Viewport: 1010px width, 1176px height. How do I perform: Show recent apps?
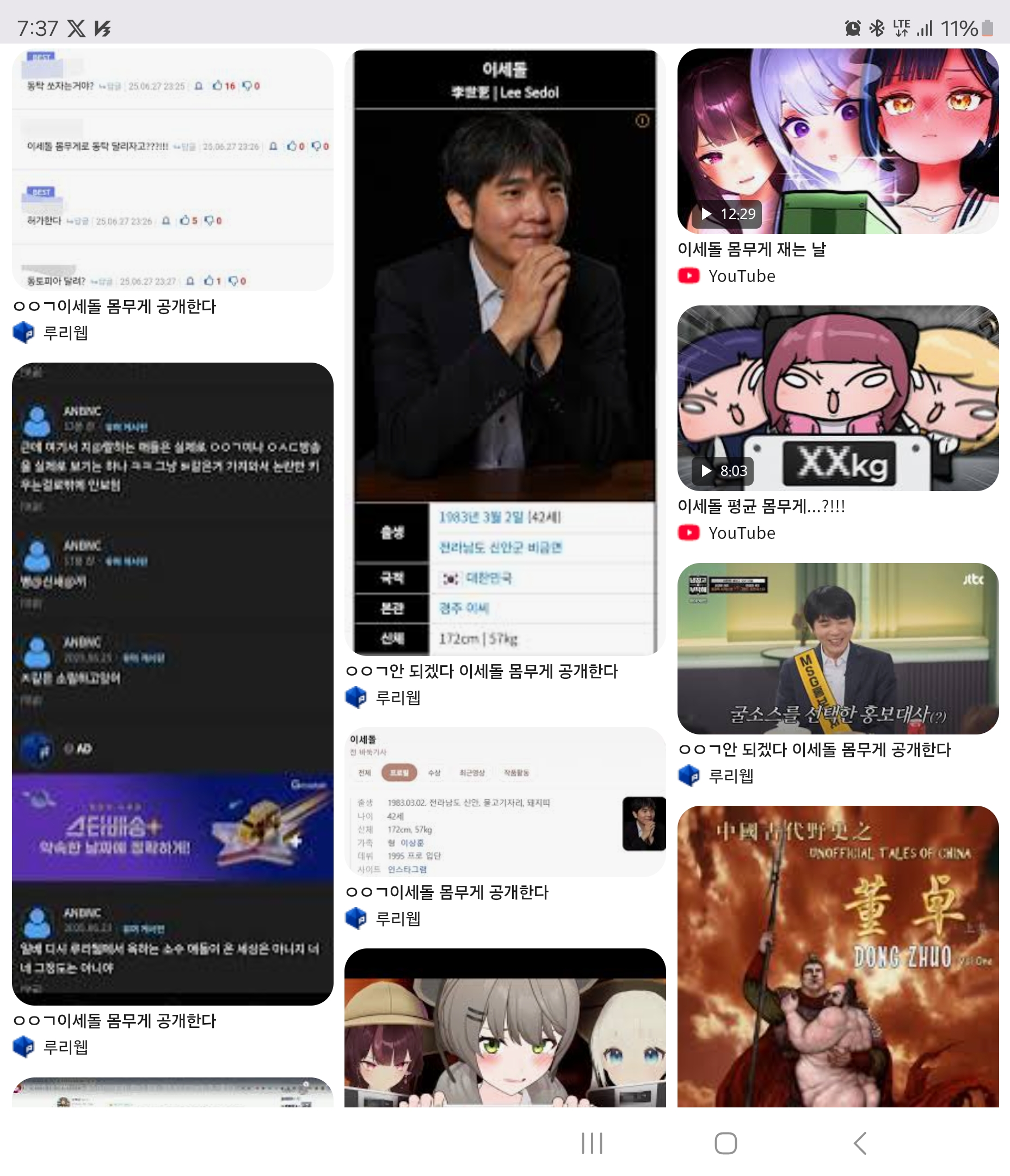(x=592, y=1143)
